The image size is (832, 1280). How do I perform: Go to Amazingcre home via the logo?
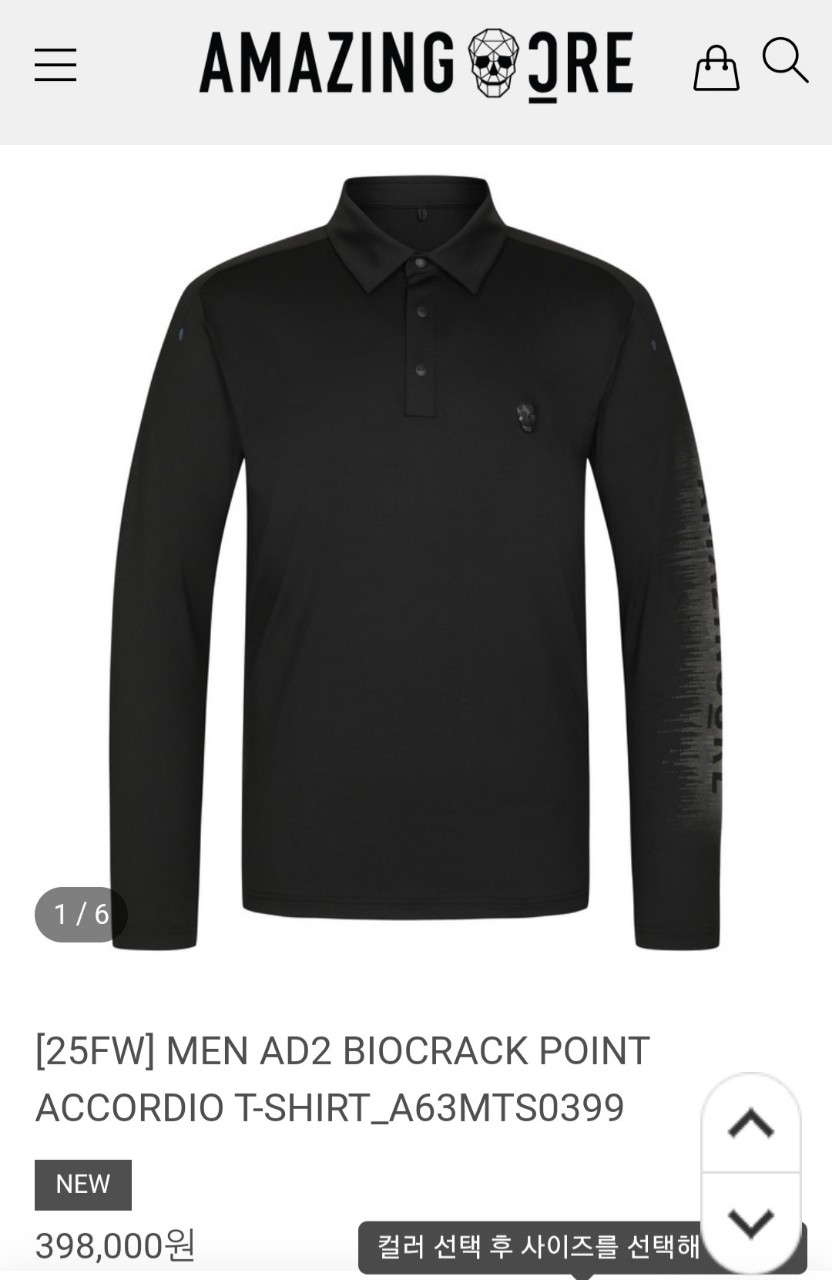click(416, 63)
